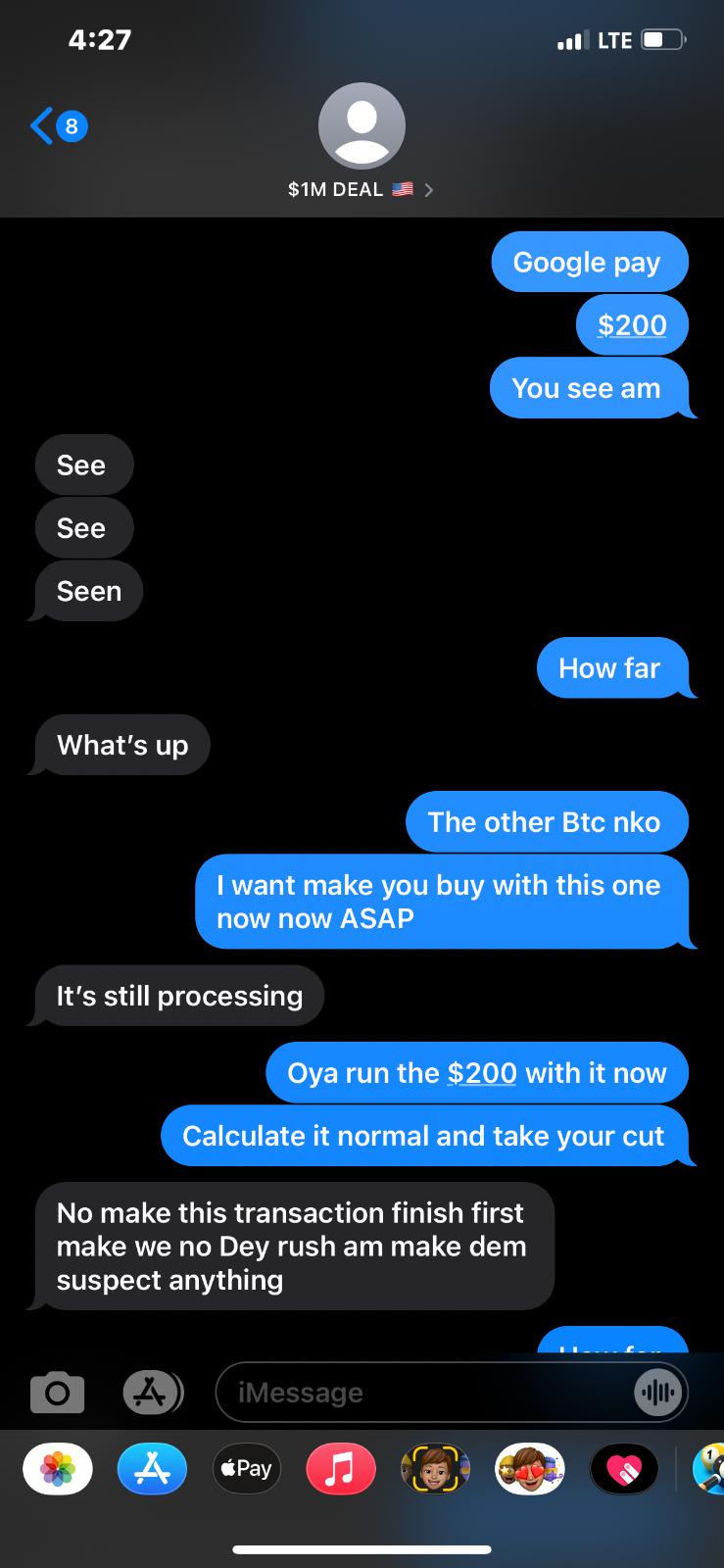Open the Memoji camera effects app
This screenshot has width=724, height=1568.
(435, 1468)
